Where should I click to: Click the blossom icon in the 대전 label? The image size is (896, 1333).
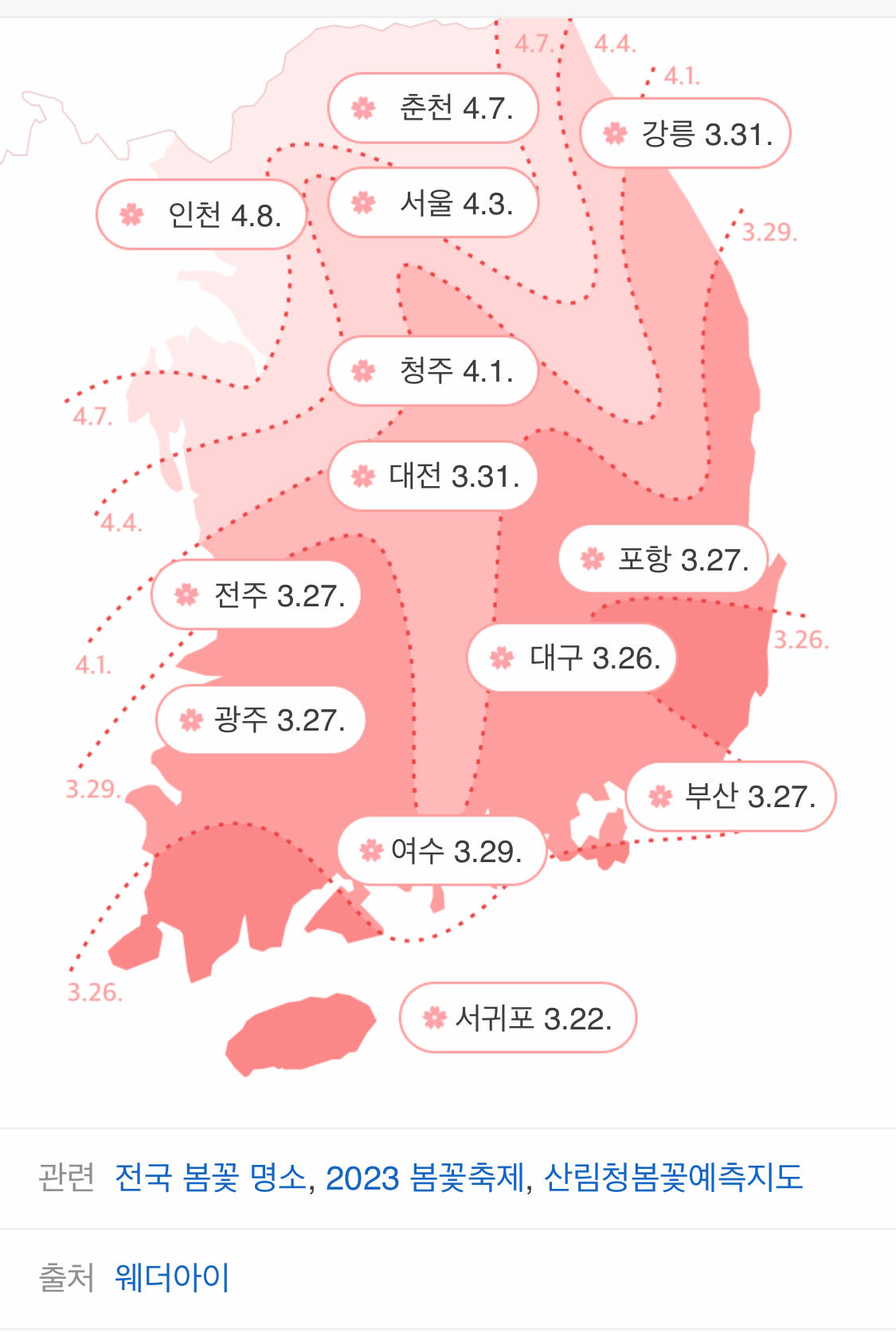coord(365,476)
